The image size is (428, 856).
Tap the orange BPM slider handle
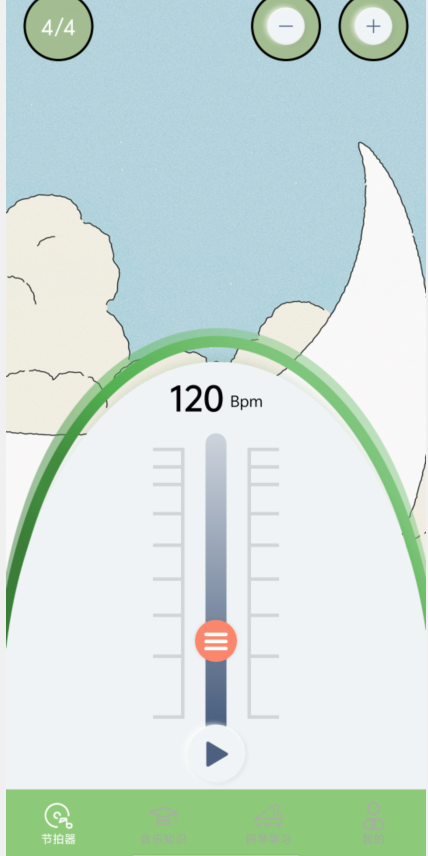216,641
